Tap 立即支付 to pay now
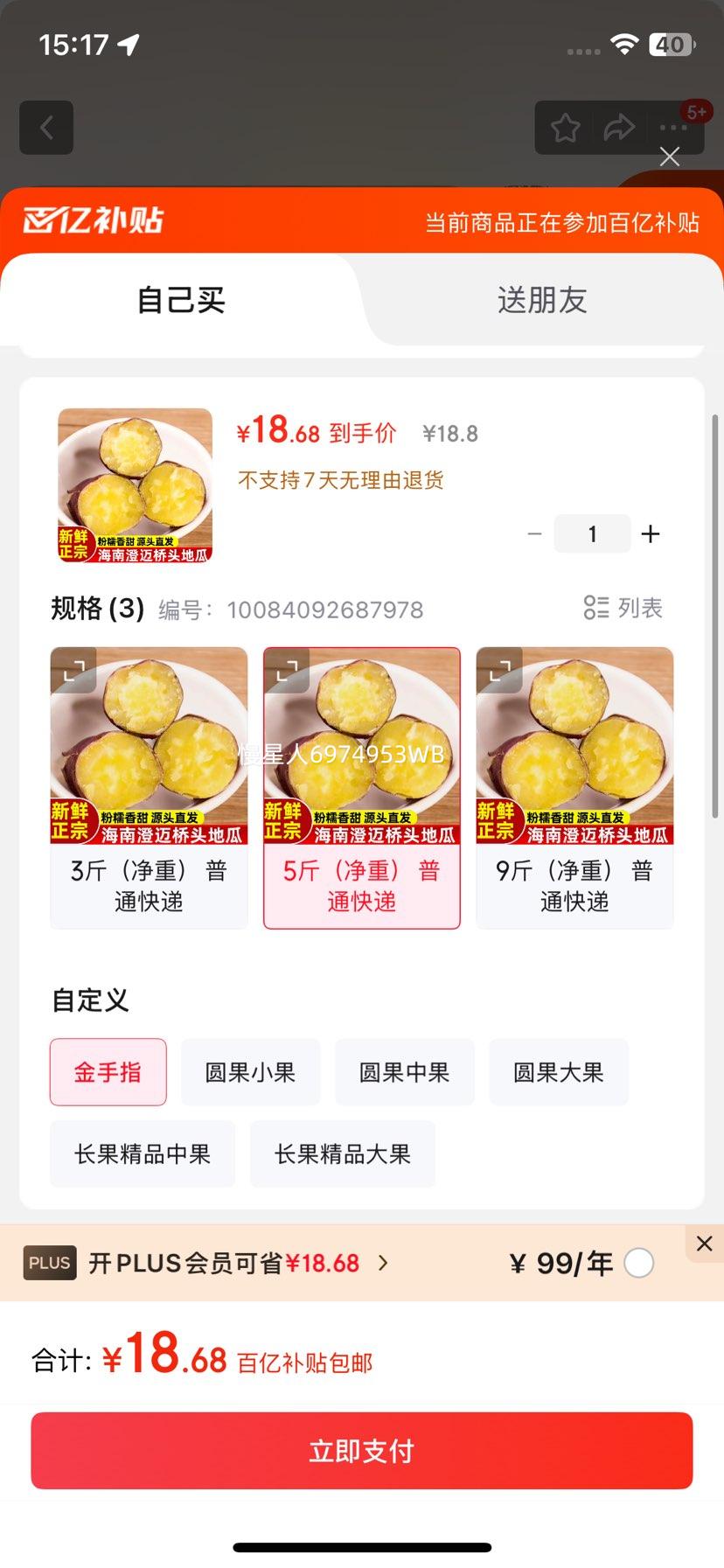 tap(362, 1451)
